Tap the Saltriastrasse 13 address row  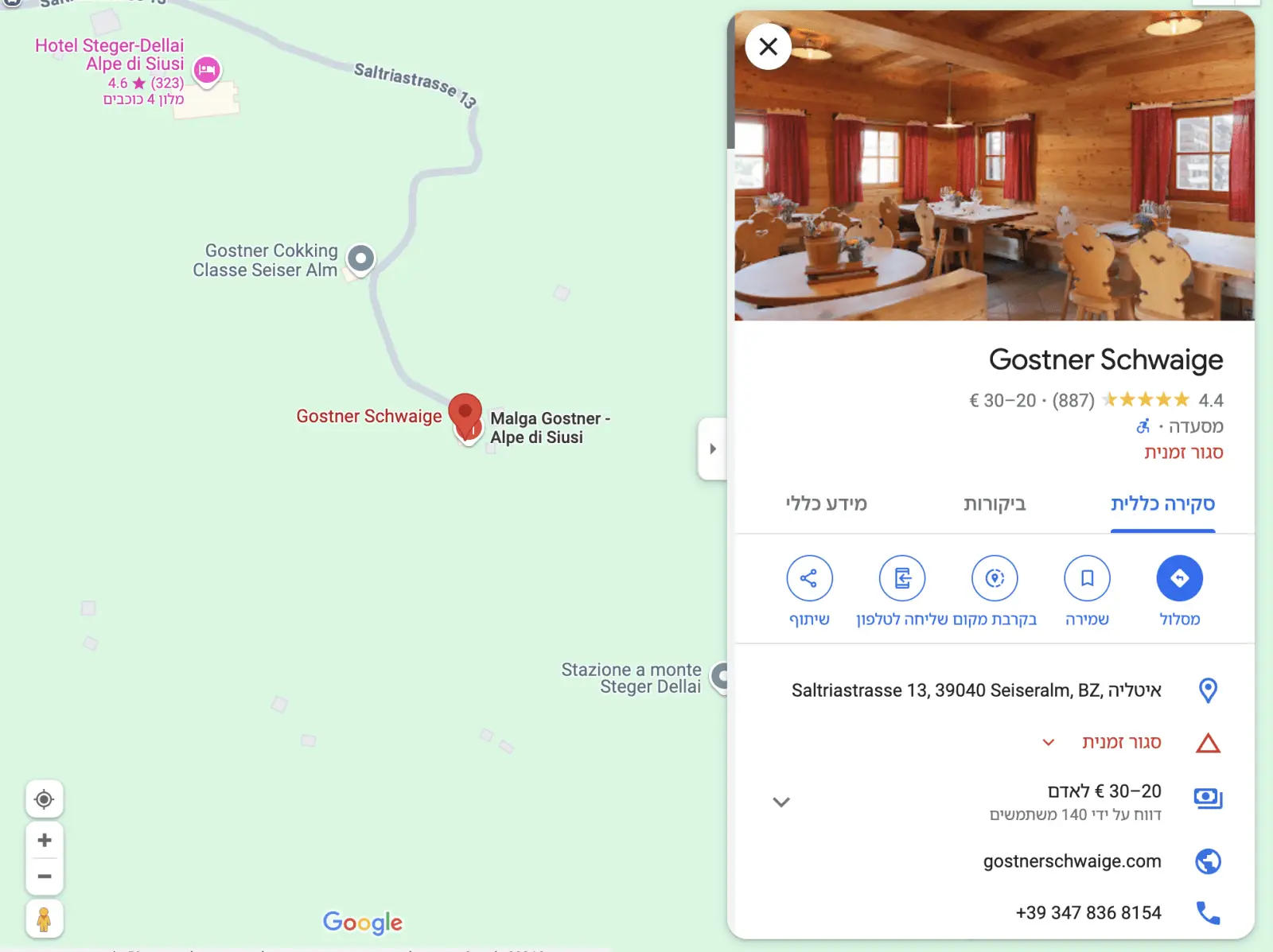[x=976, y=690]
